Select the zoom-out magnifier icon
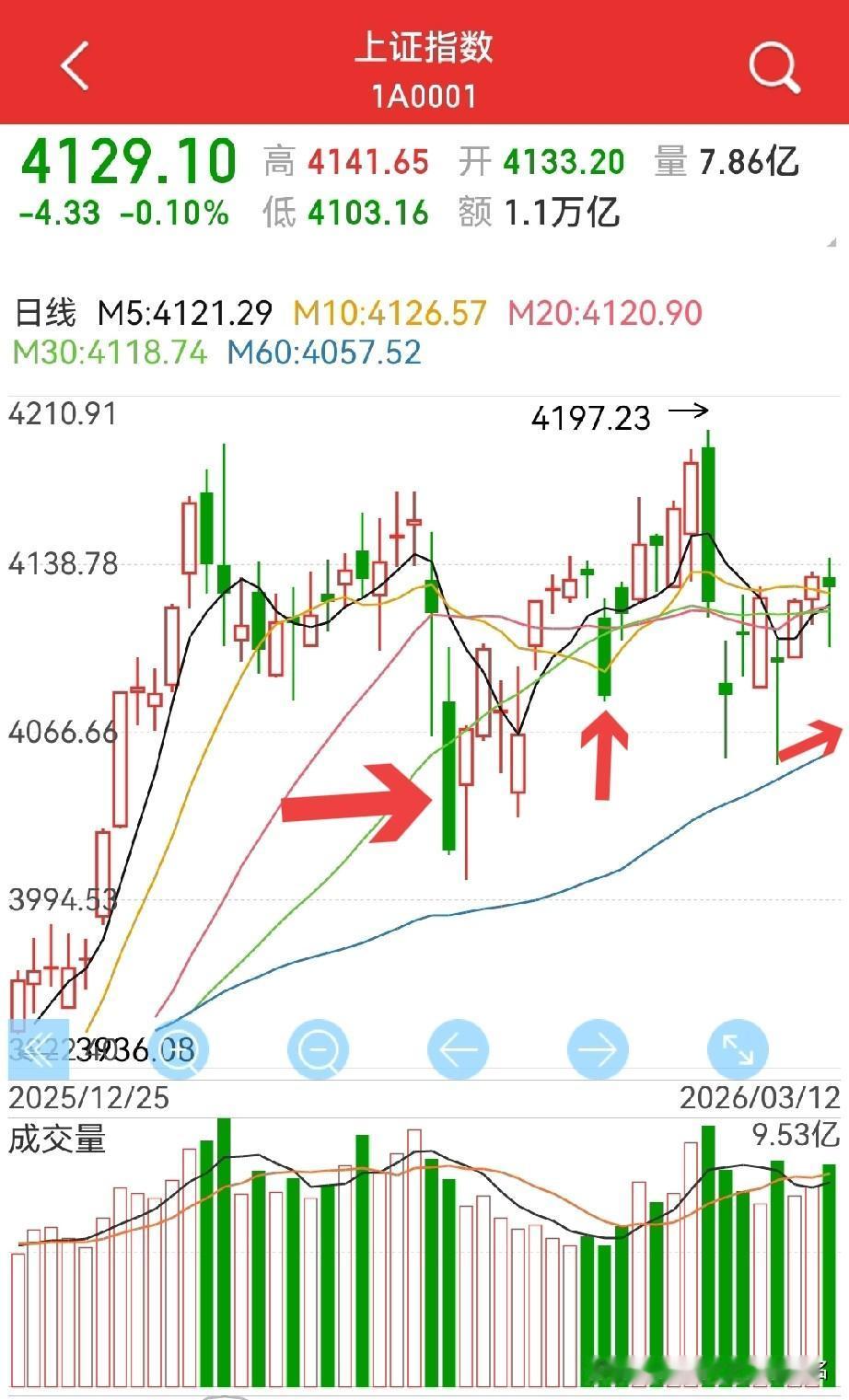This screenshot has height=1400, width=849. coord(318,1048)
